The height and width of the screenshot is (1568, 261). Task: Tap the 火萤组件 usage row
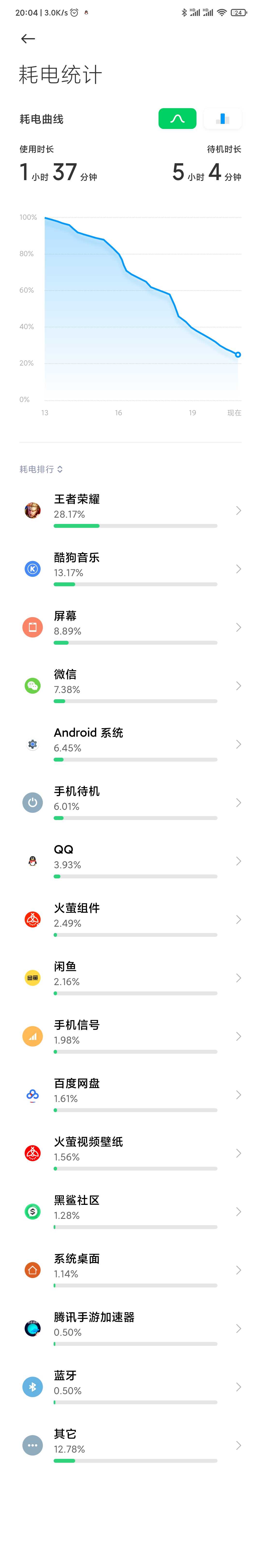coord(130,919)
